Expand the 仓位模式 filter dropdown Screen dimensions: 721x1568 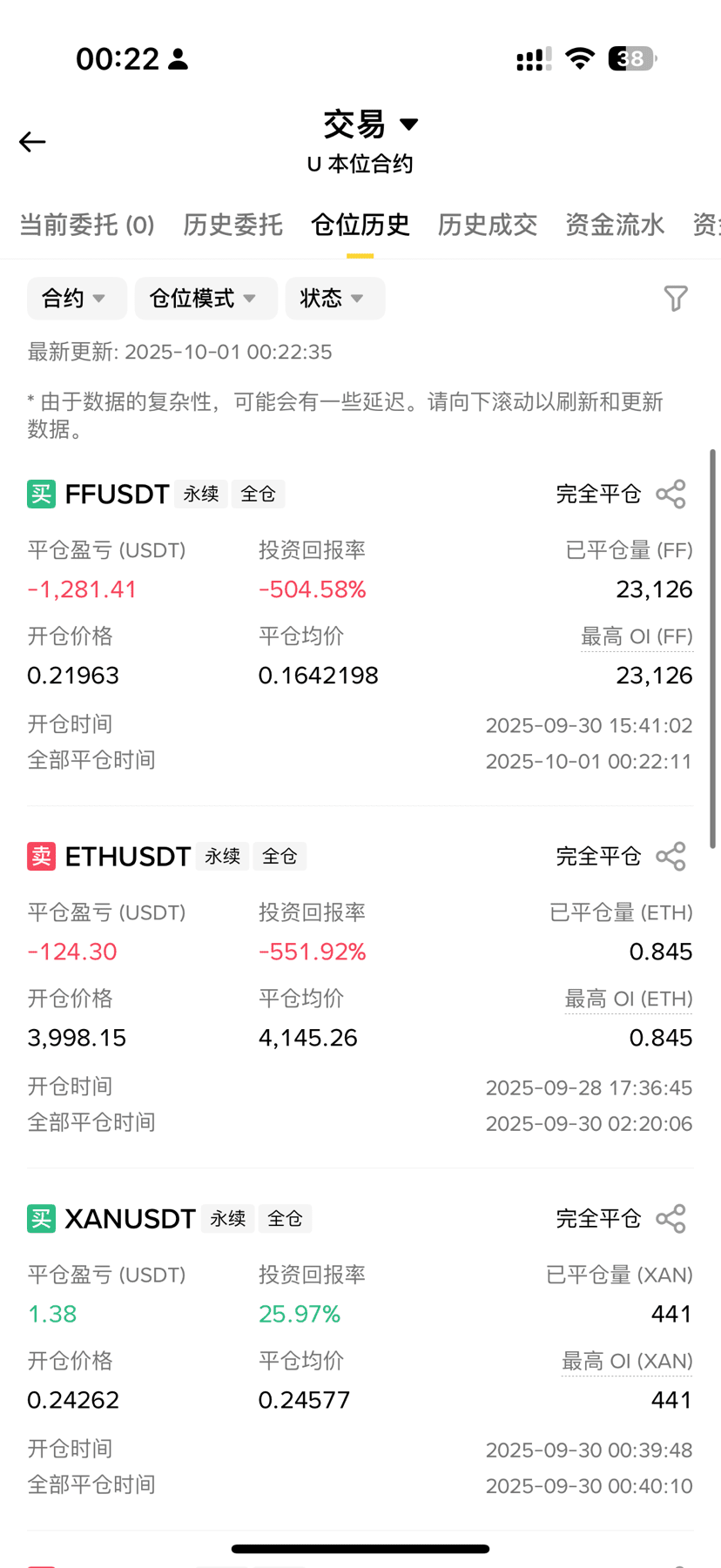click(x=206, y=299)
